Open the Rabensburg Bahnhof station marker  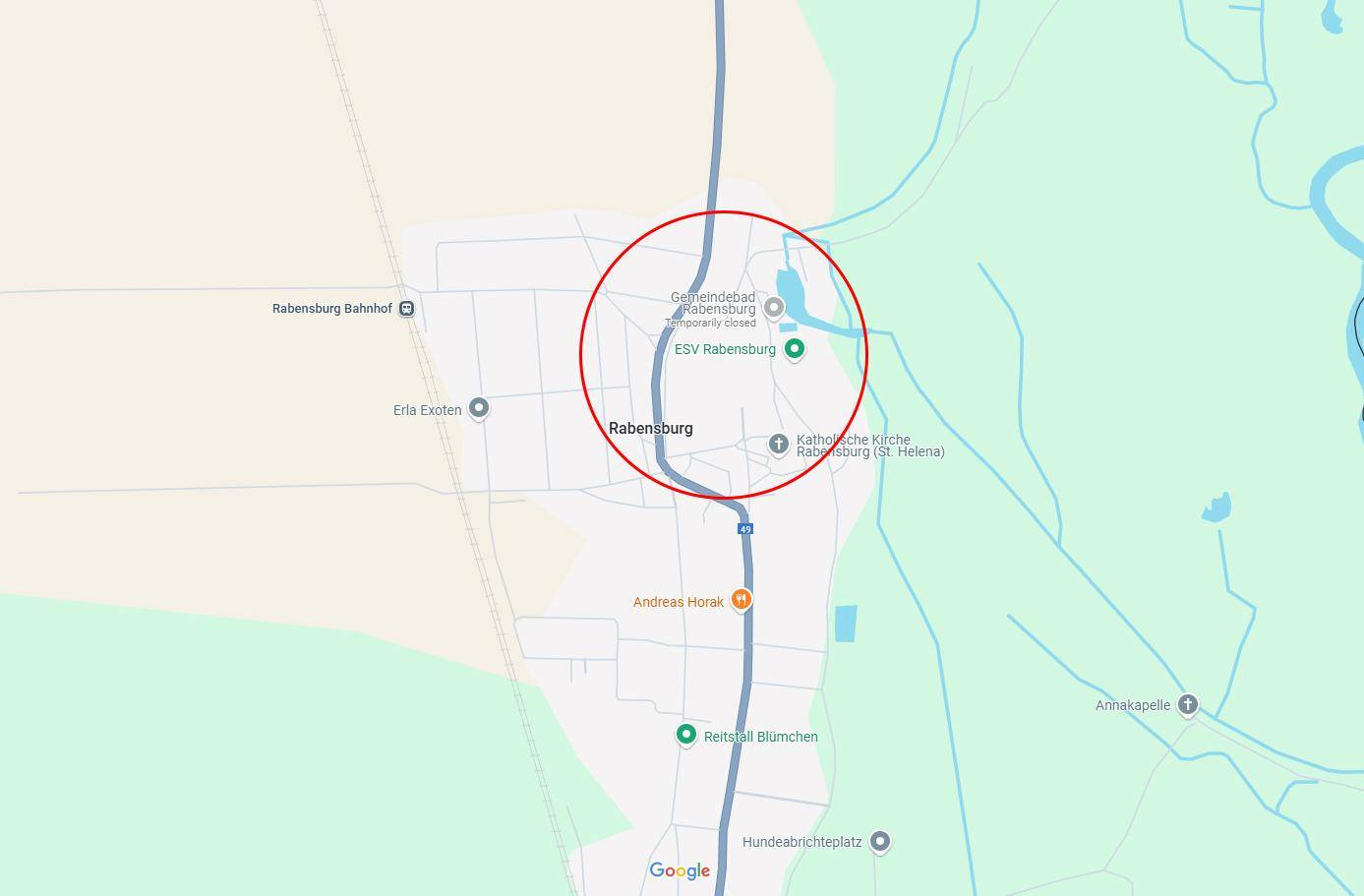tap(406, 309)
